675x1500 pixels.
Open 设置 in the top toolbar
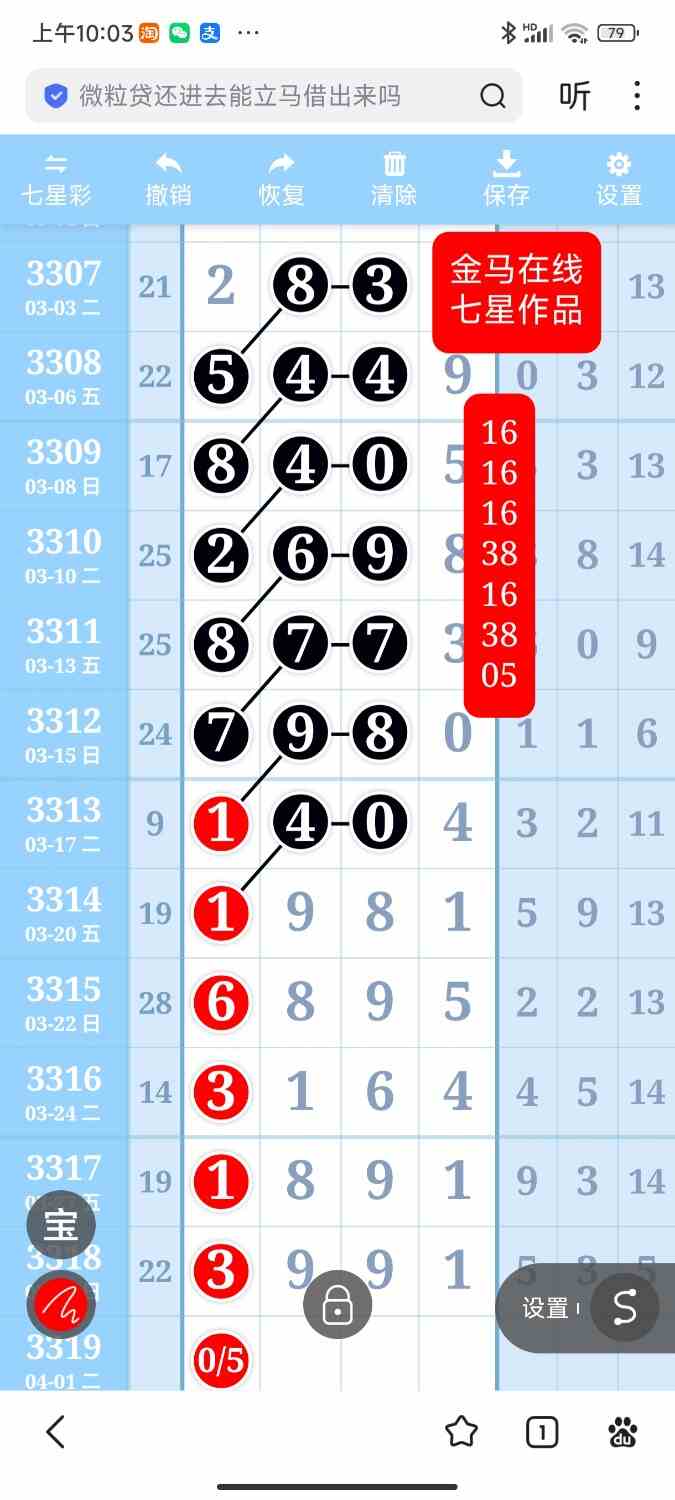point(619,179)
